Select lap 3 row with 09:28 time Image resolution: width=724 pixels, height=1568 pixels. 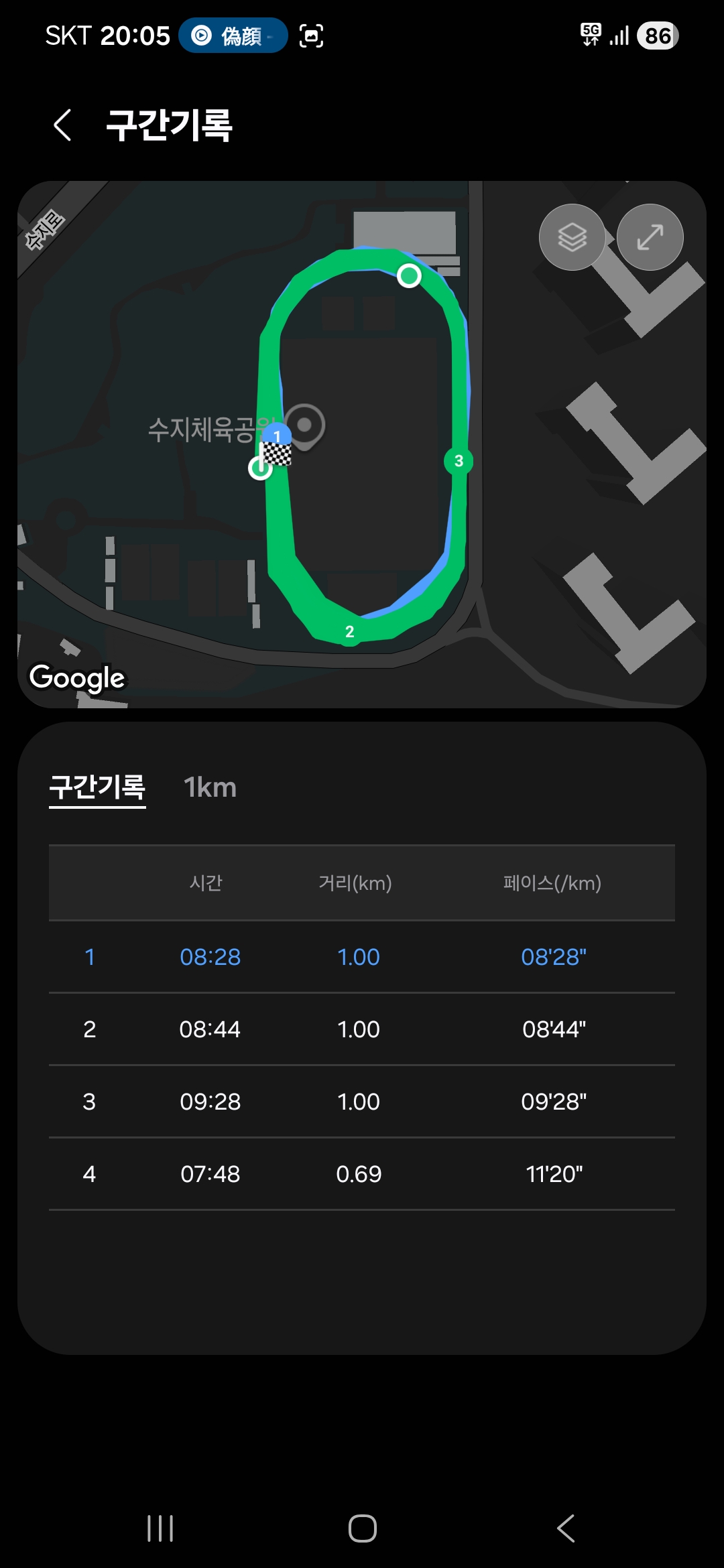tap(361, 1102)
